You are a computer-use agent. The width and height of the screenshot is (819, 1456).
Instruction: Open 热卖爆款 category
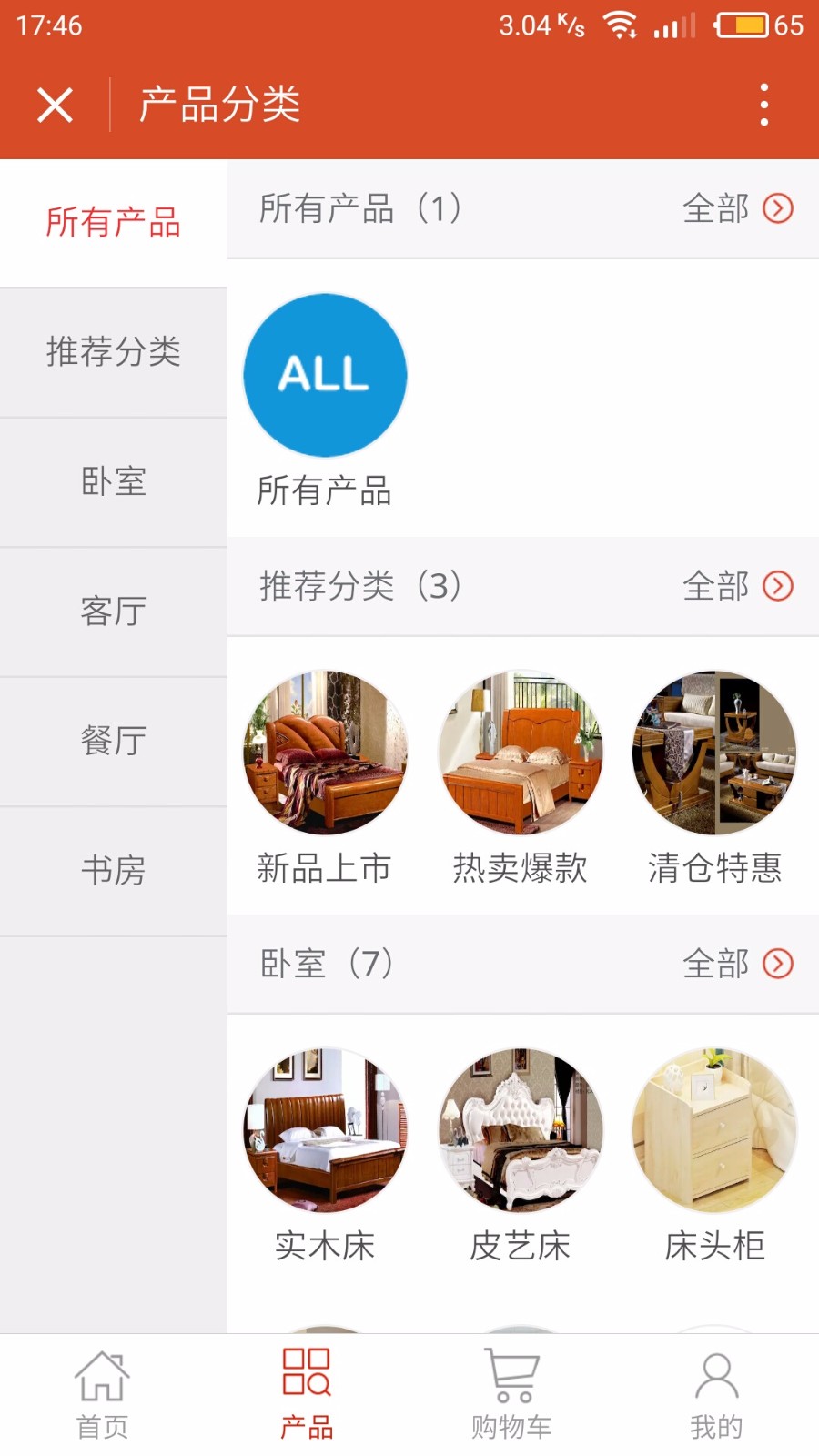tap(521, 778)
